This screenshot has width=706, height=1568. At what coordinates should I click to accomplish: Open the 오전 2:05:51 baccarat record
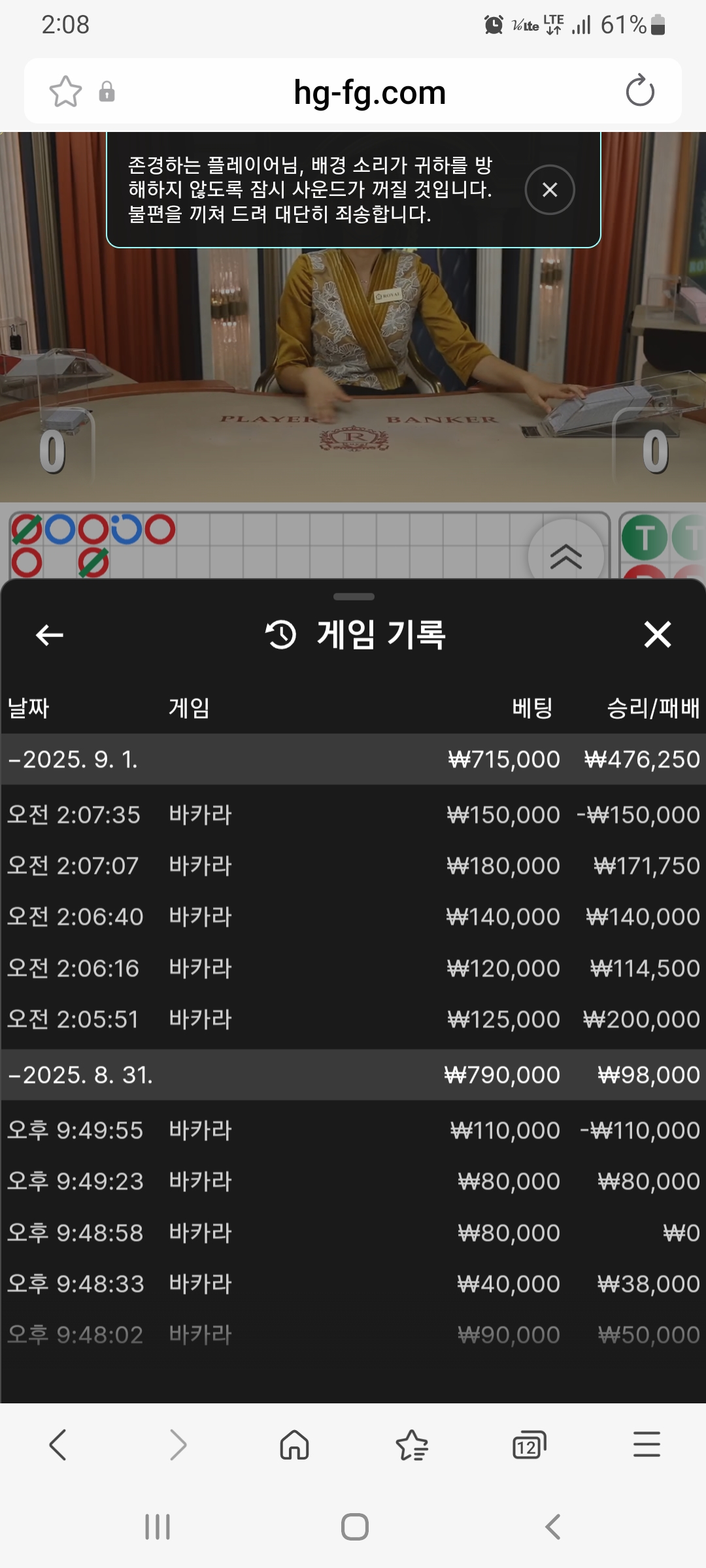click(x=353, y=1019)
